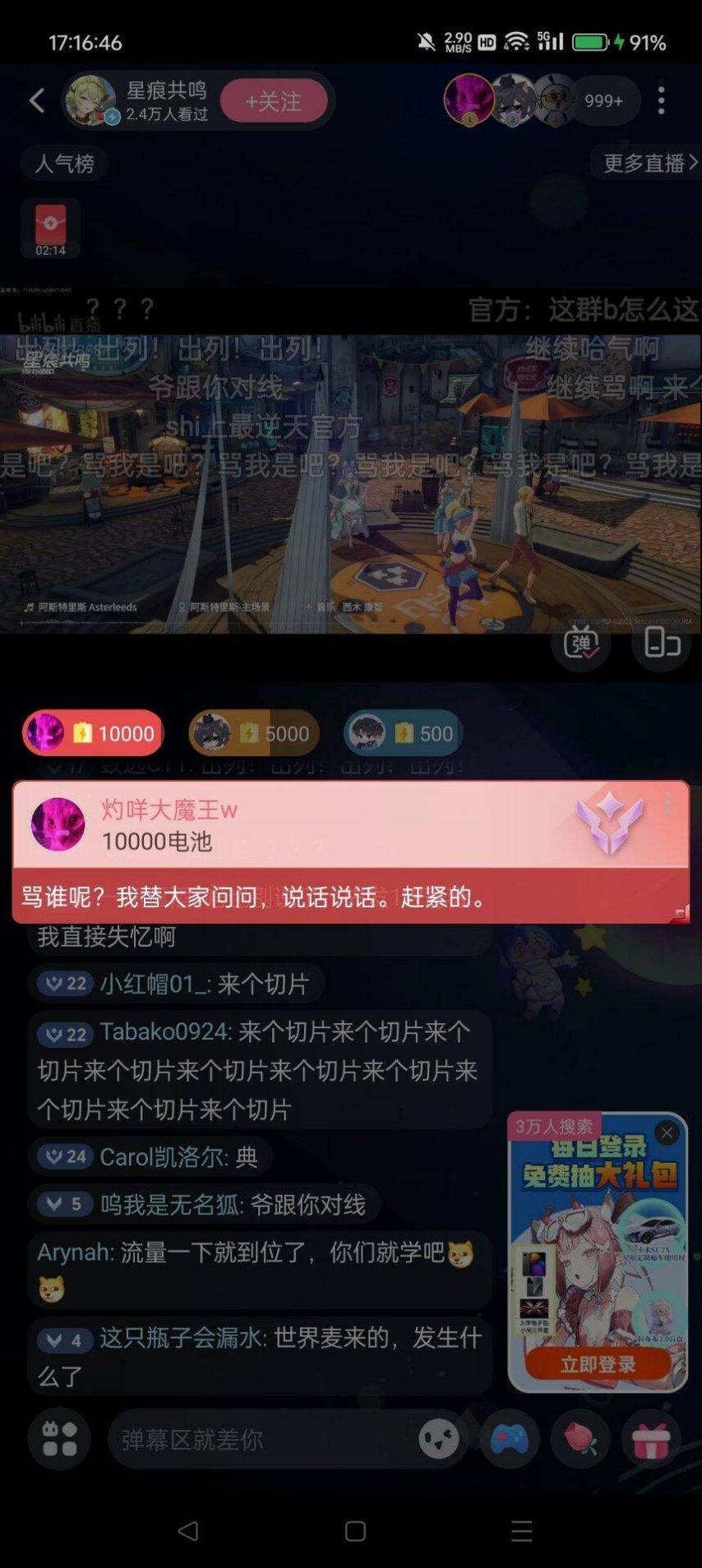The height and width of the screenshot is (1568, 702).
Task: Open the 999+ audience viewer list
Action: pos(603,100)
